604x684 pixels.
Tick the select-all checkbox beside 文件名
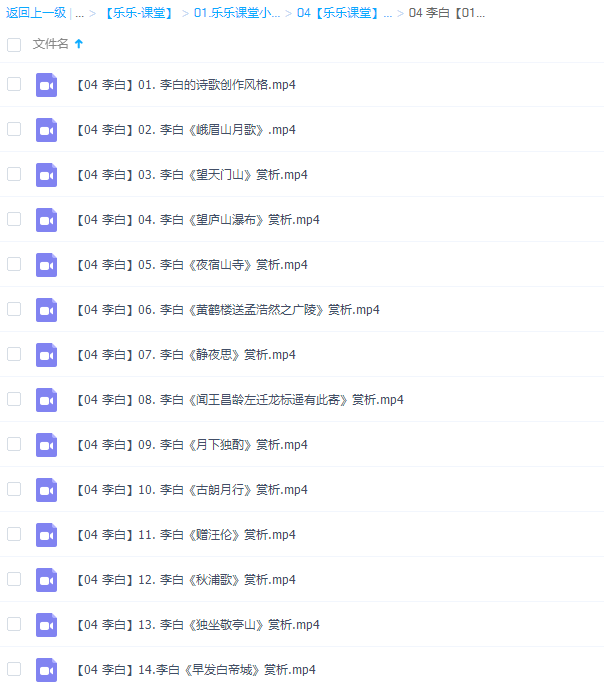[14, 44]
